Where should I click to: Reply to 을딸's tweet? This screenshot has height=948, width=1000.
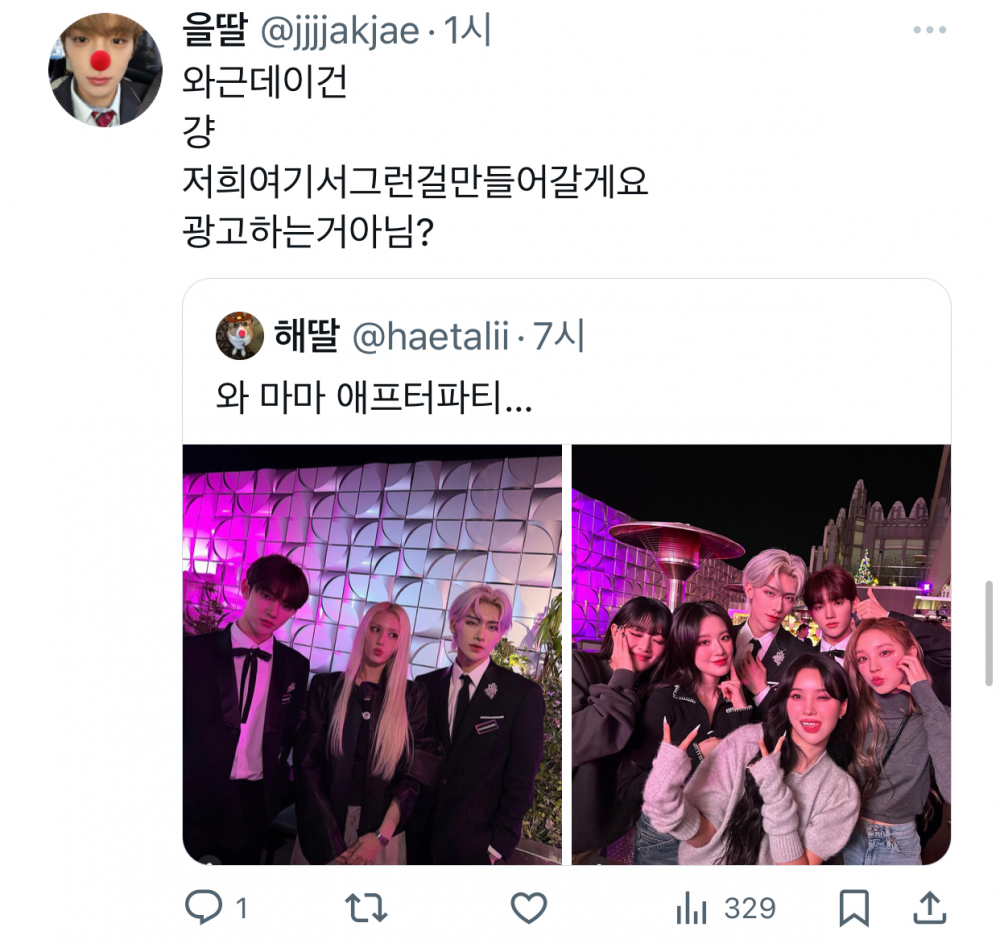click(x=204, y=908)
